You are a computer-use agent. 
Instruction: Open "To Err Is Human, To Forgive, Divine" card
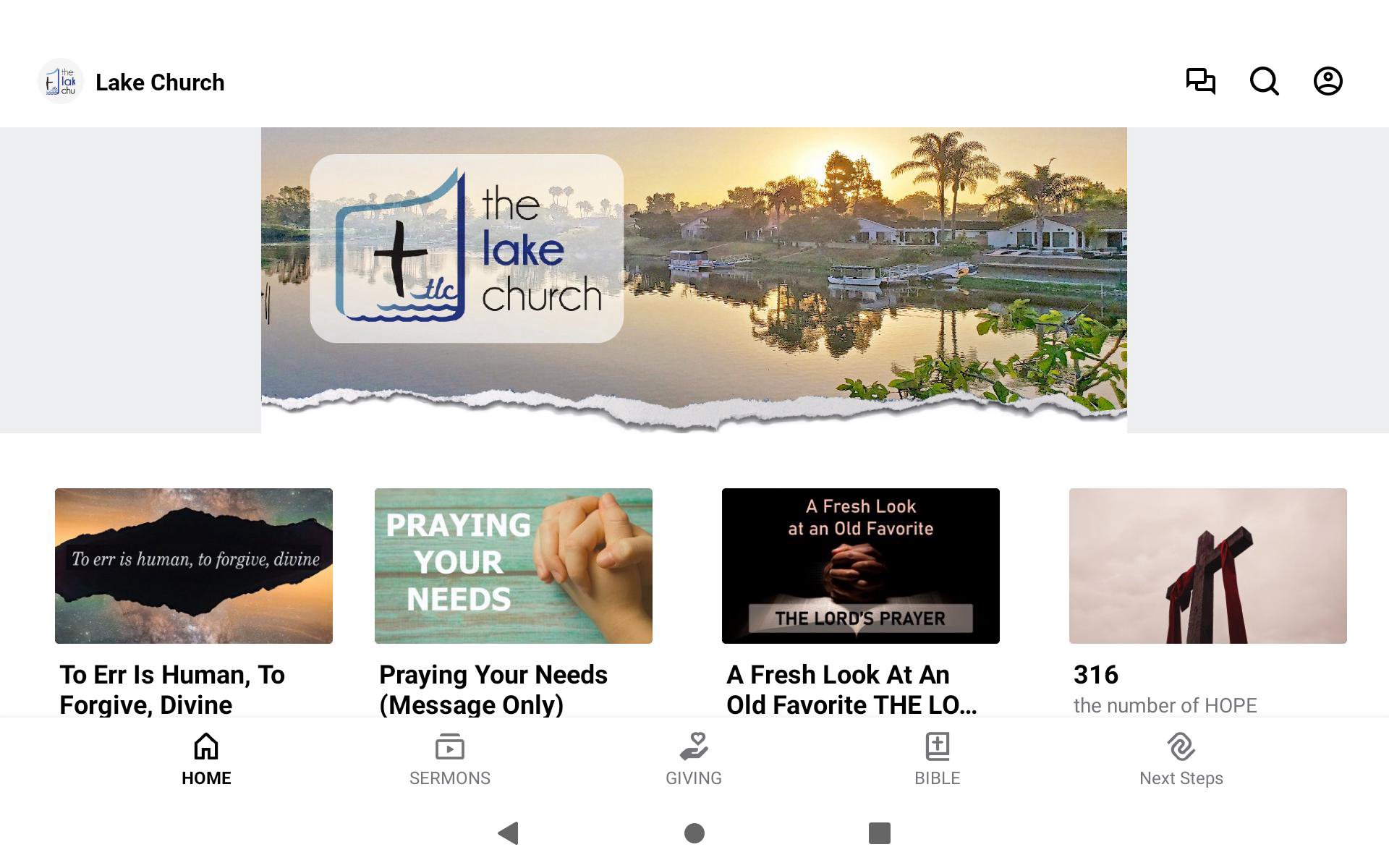pyautogui.click(x=194, y=566)
